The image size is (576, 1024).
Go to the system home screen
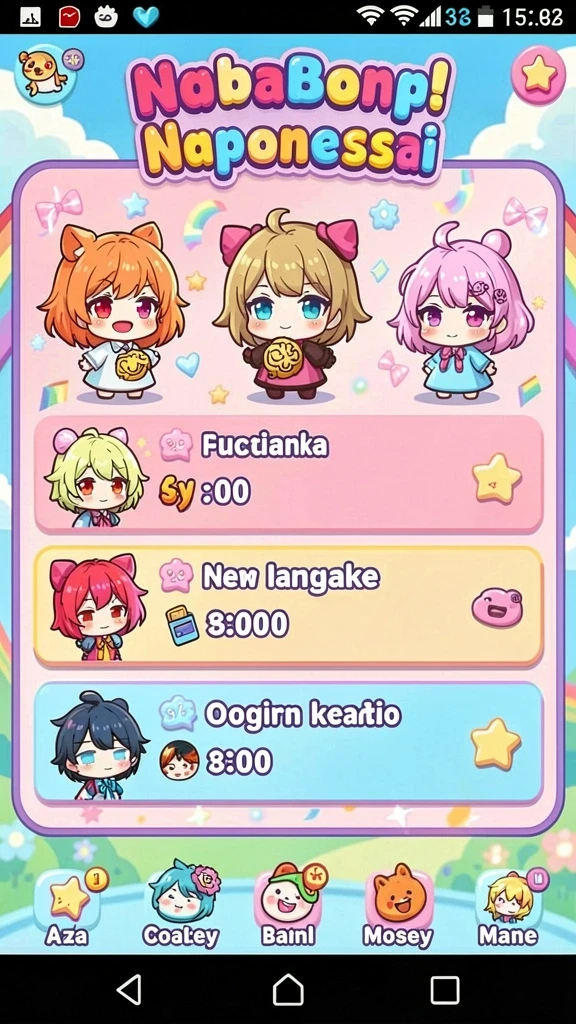(x=288, y=990)
